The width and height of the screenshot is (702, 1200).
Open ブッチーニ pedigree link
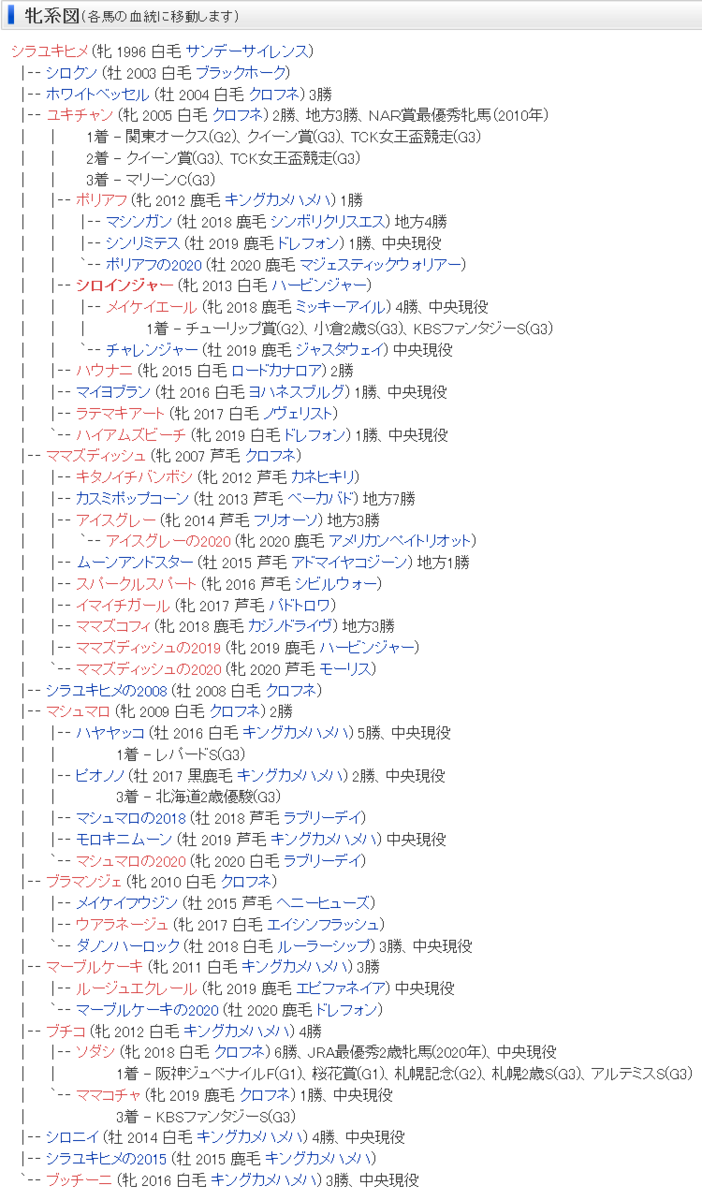pos(78,1180)
